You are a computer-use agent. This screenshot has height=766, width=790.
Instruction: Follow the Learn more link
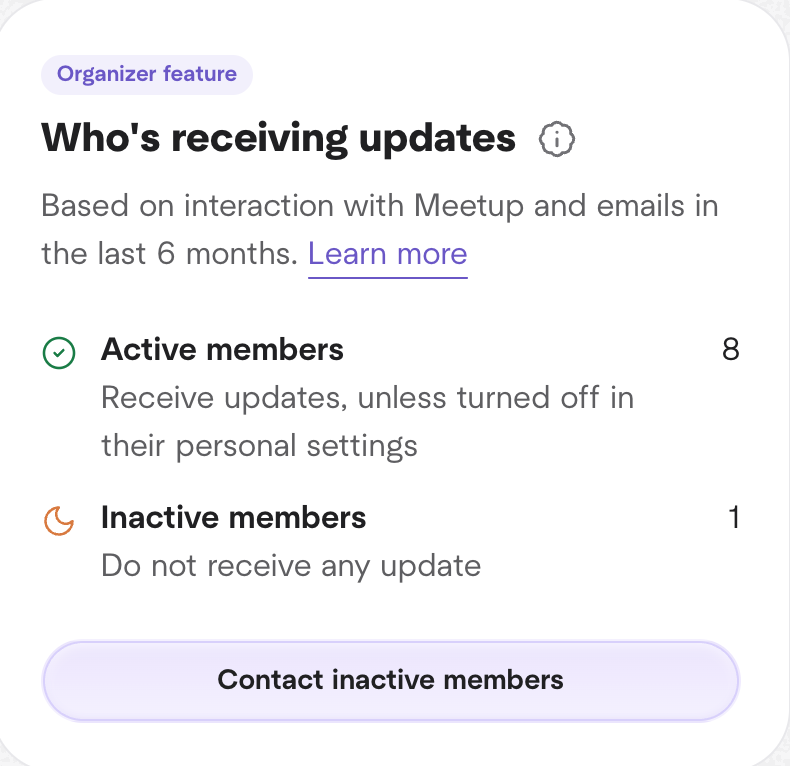click(388, 254)
